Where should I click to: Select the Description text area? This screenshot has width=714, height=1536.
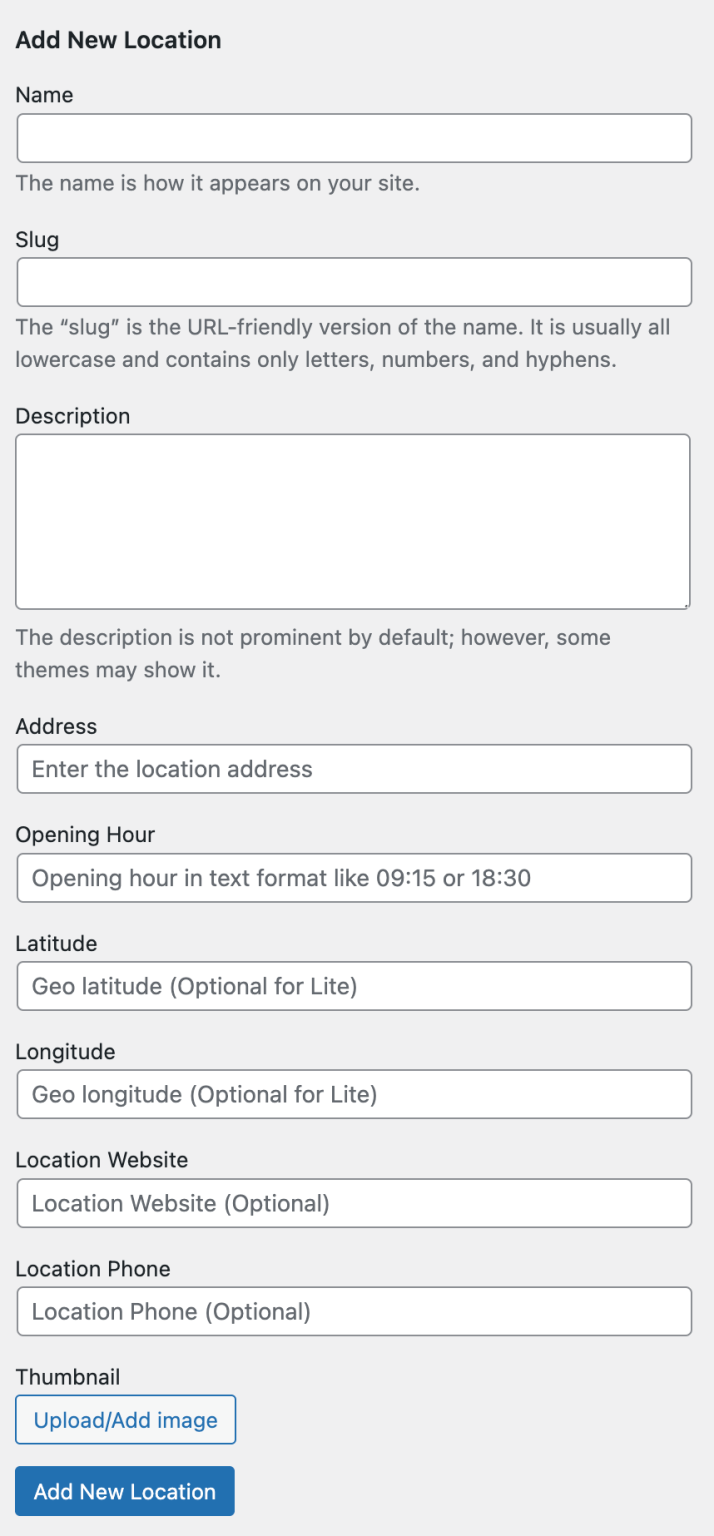353,521
